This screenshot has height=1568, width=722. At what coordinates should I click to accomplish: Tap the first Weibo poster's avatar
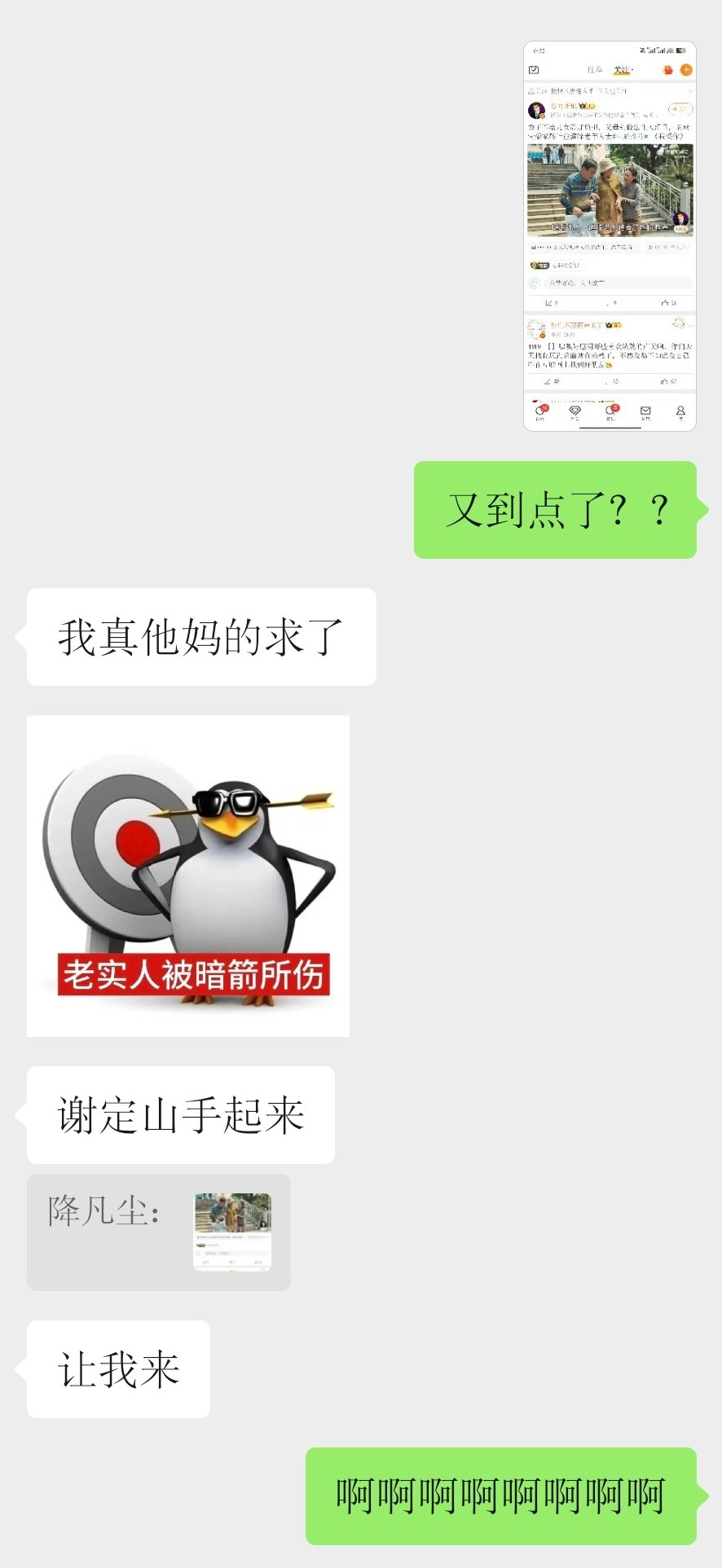[538, 109]
